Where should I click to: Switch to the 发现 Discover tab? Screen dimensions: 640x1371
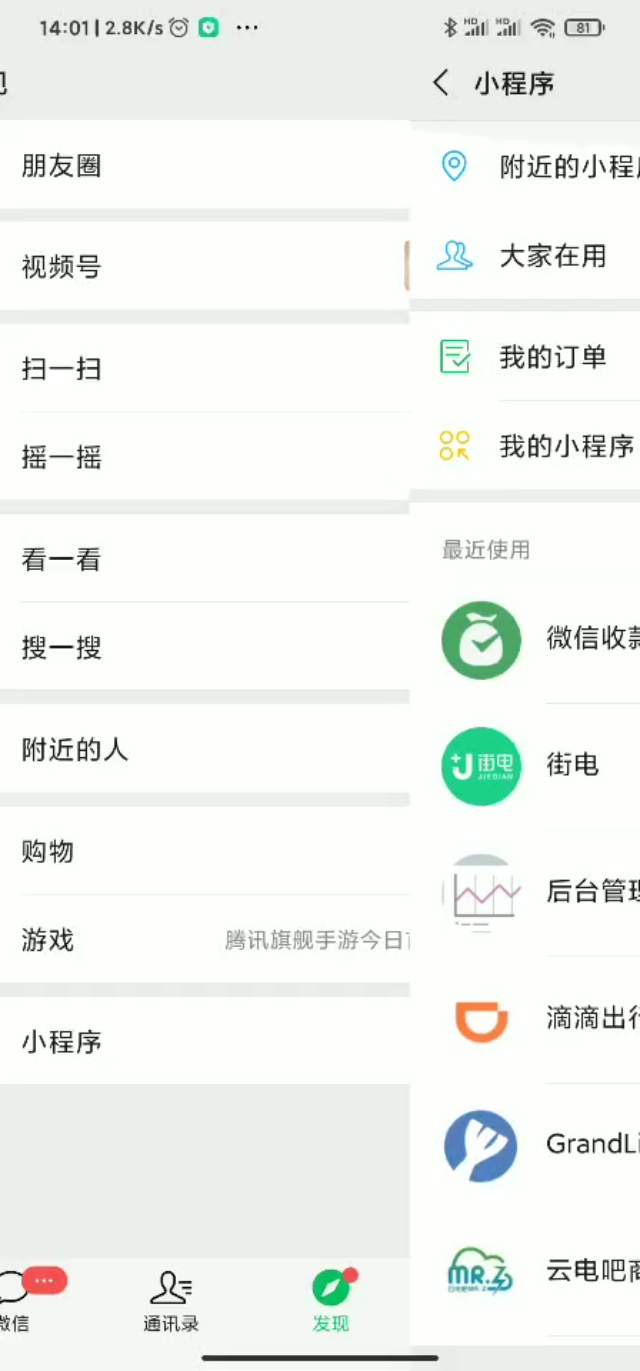click(x=332, y=1301)
